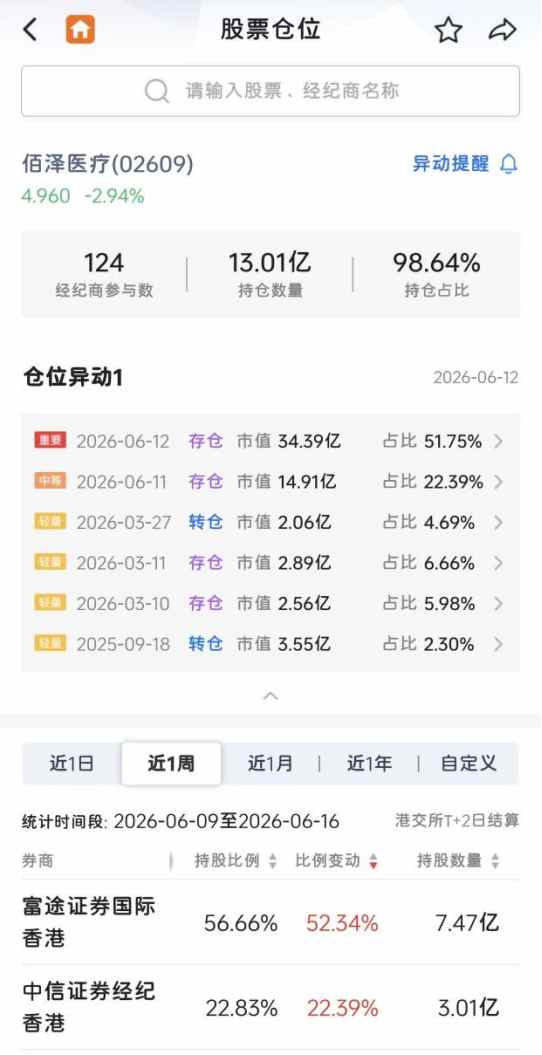Sort by 持股比例 column
This screenshot has width=542, height=1055.
pos(235,861)
